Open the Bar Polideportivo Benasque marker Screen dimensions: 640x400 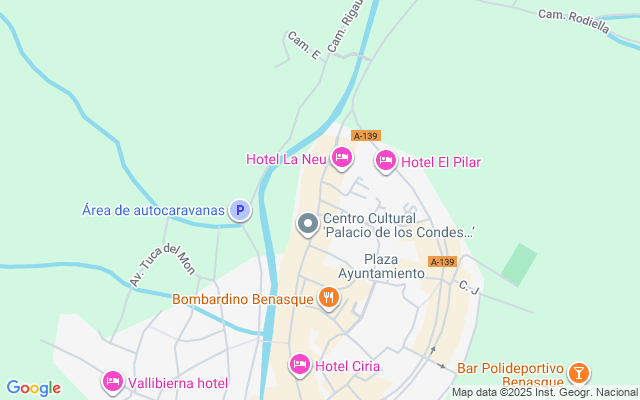(x=578, y=374)
